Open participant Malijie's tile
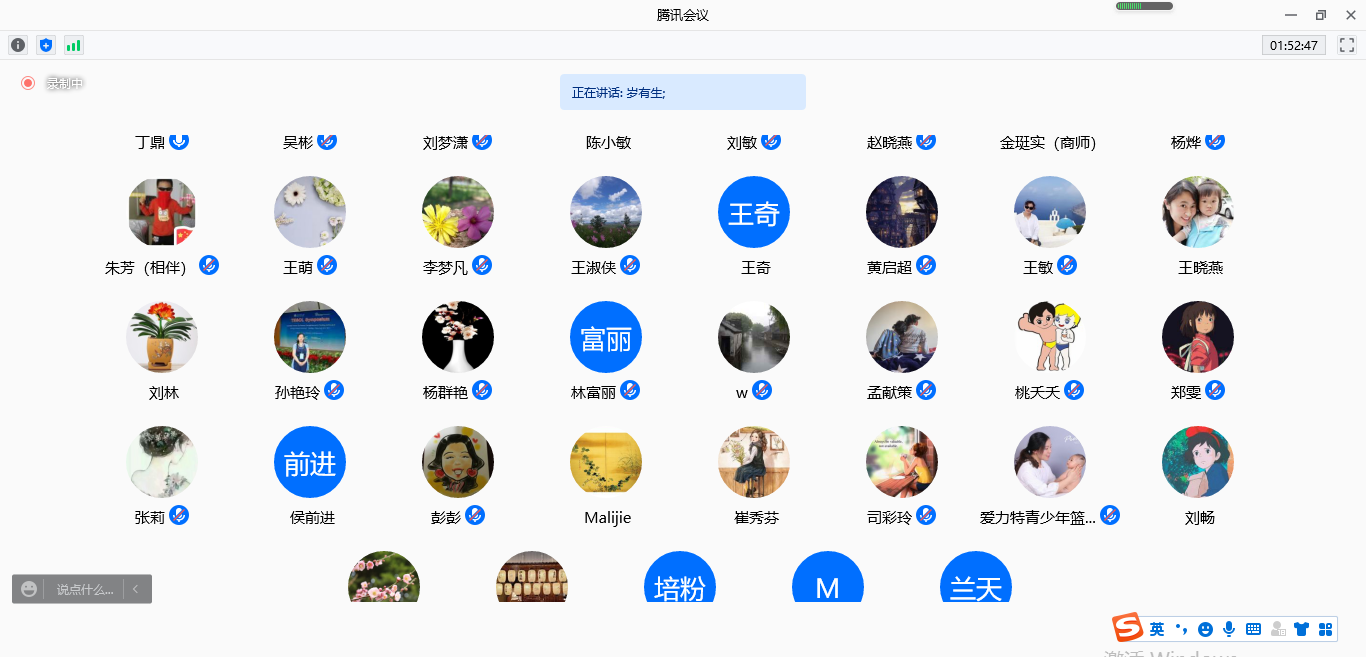Viewport: 1366px width, 658px height. (606, 462)
